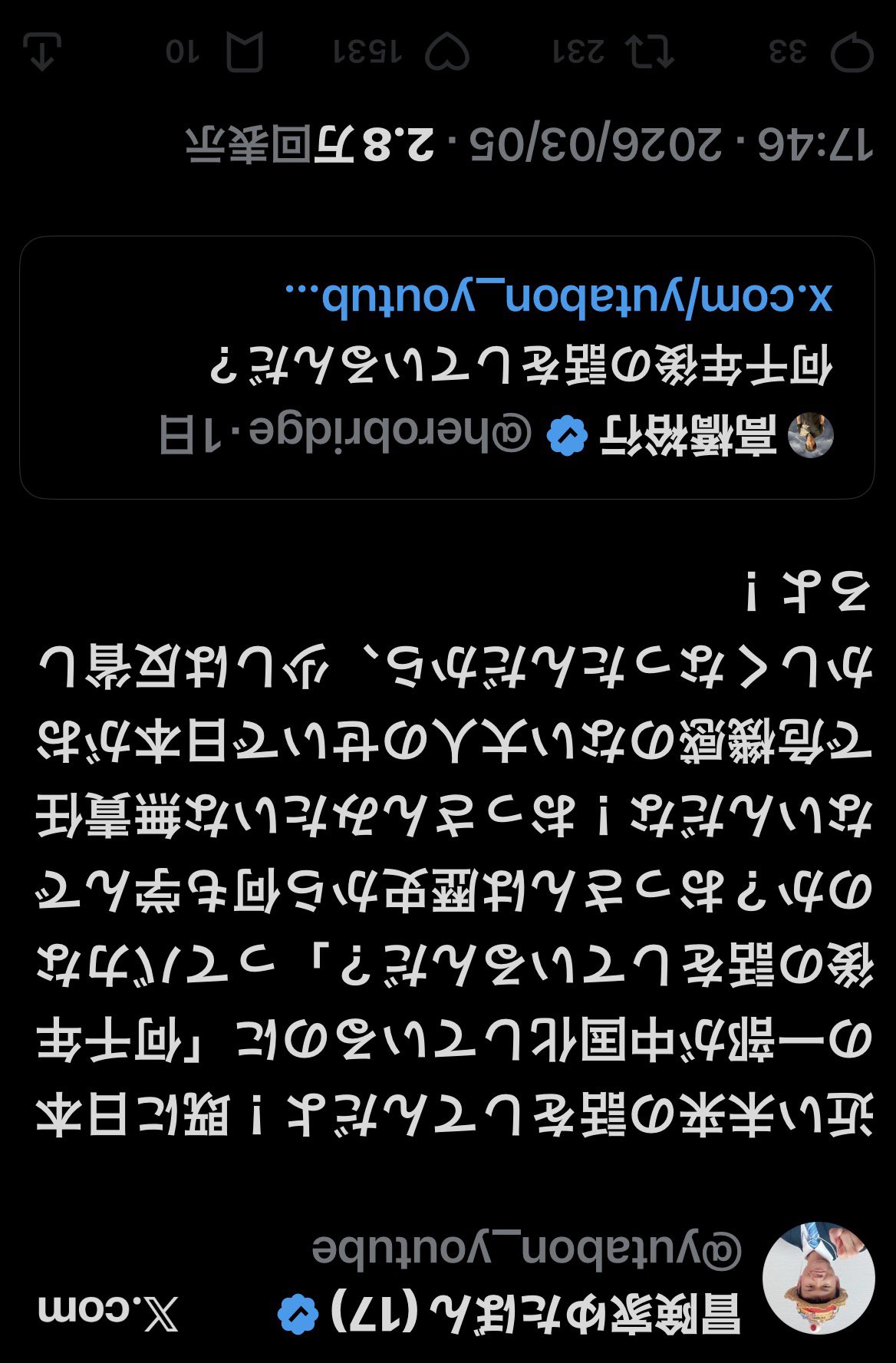Reply to this post
This screenshot has height=1363, width=896.
pyautogui.click(x=852, y=53)
